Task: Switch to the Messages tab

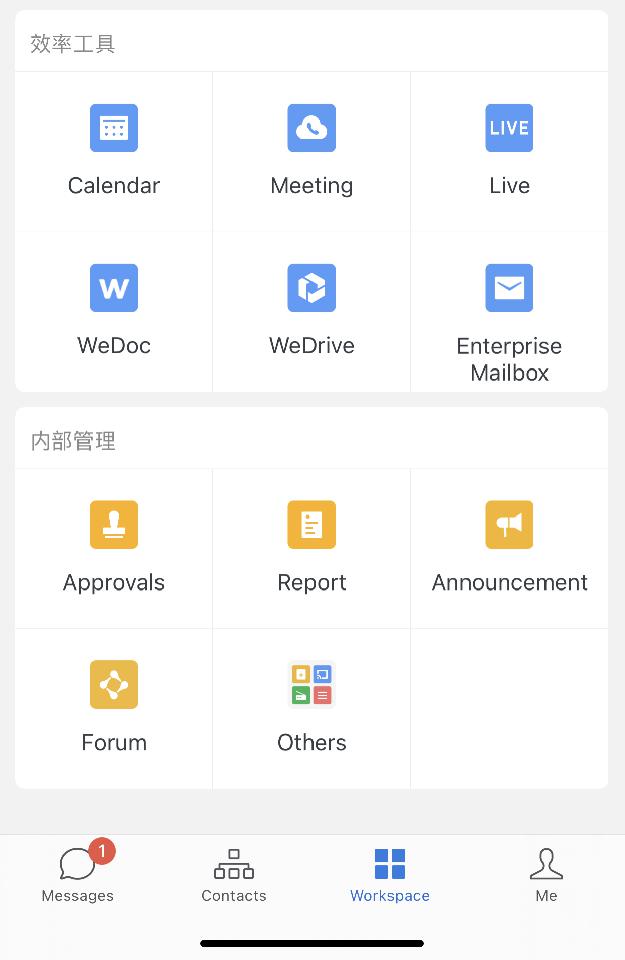Action: [78, 873]
